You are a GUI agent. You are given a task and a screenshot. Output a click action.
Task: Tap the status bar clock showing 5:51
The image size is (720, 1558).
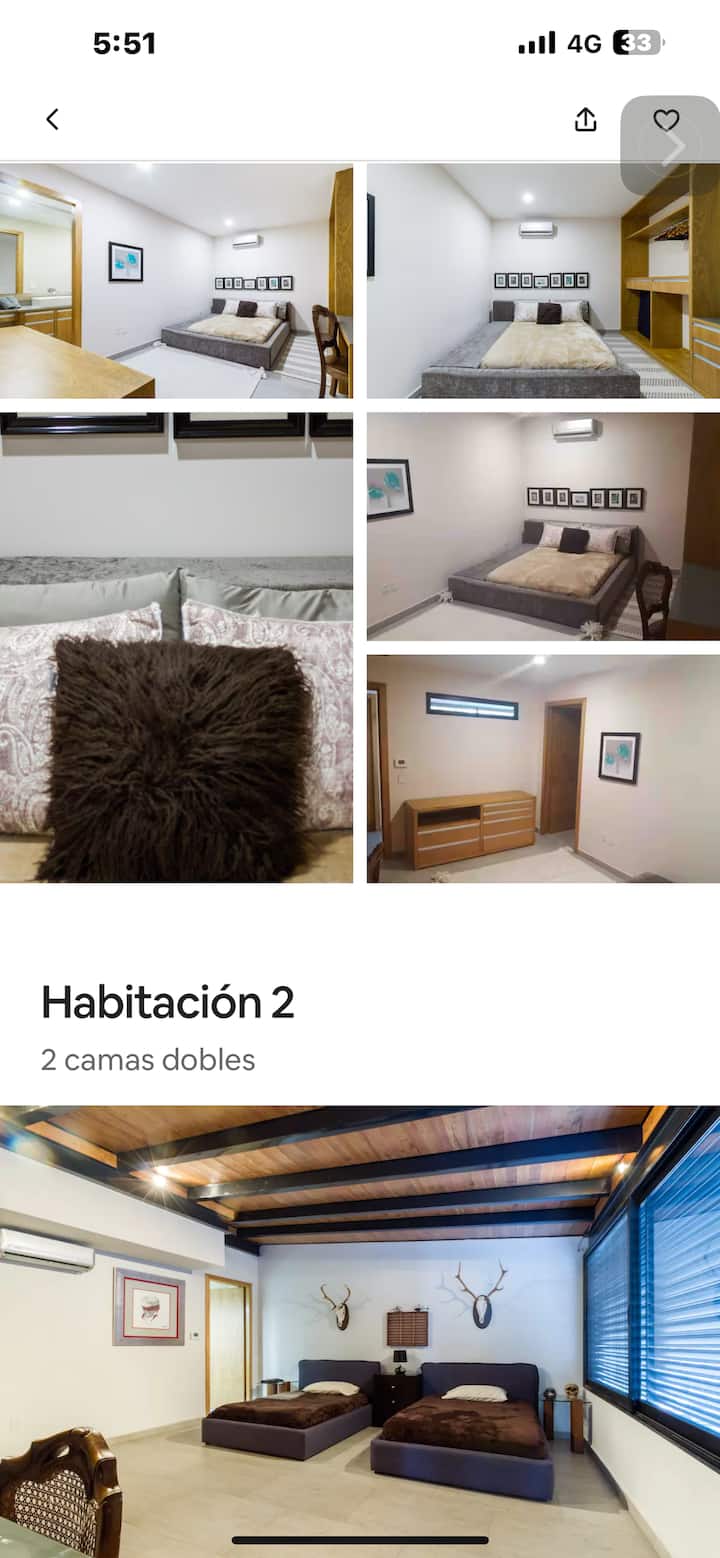125,42
